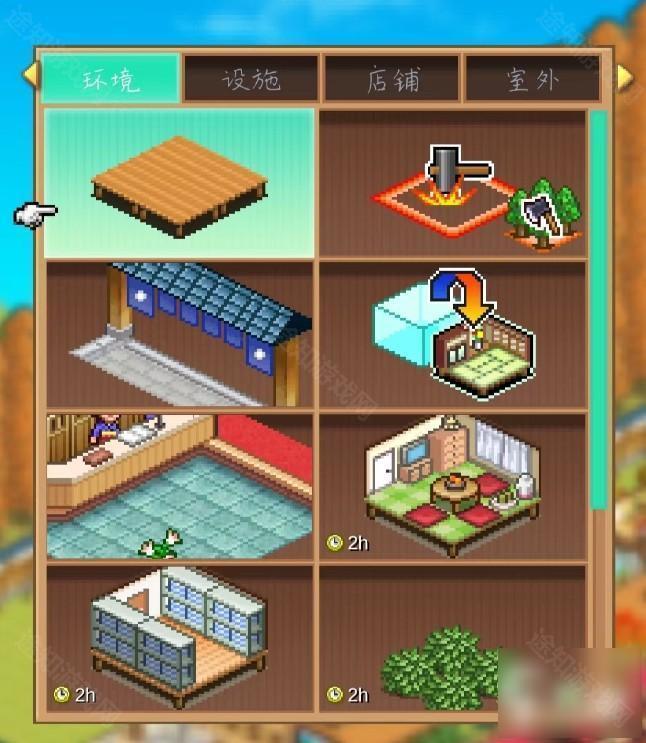Select the windowed wooden room tile
Viewport: 646px width, 743px height.
point(180,635)
